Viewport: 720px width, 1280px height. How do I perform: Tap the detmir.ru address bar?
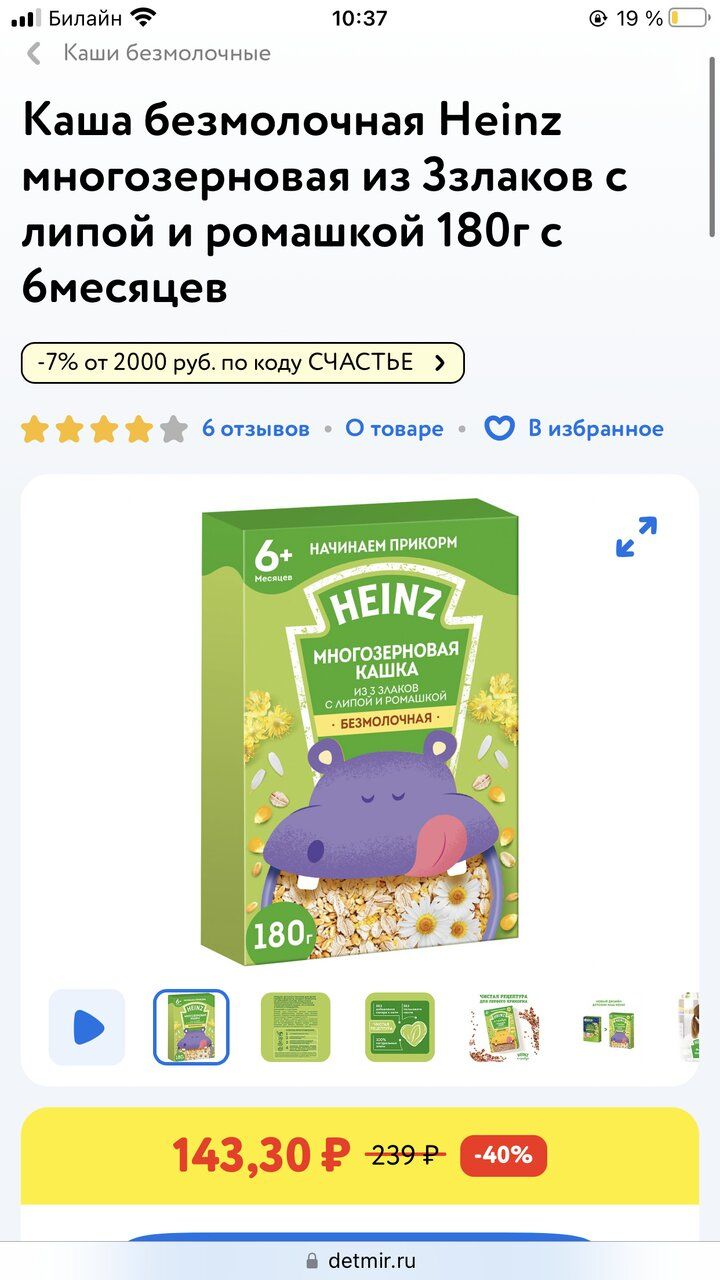(x=360, y=1261)
